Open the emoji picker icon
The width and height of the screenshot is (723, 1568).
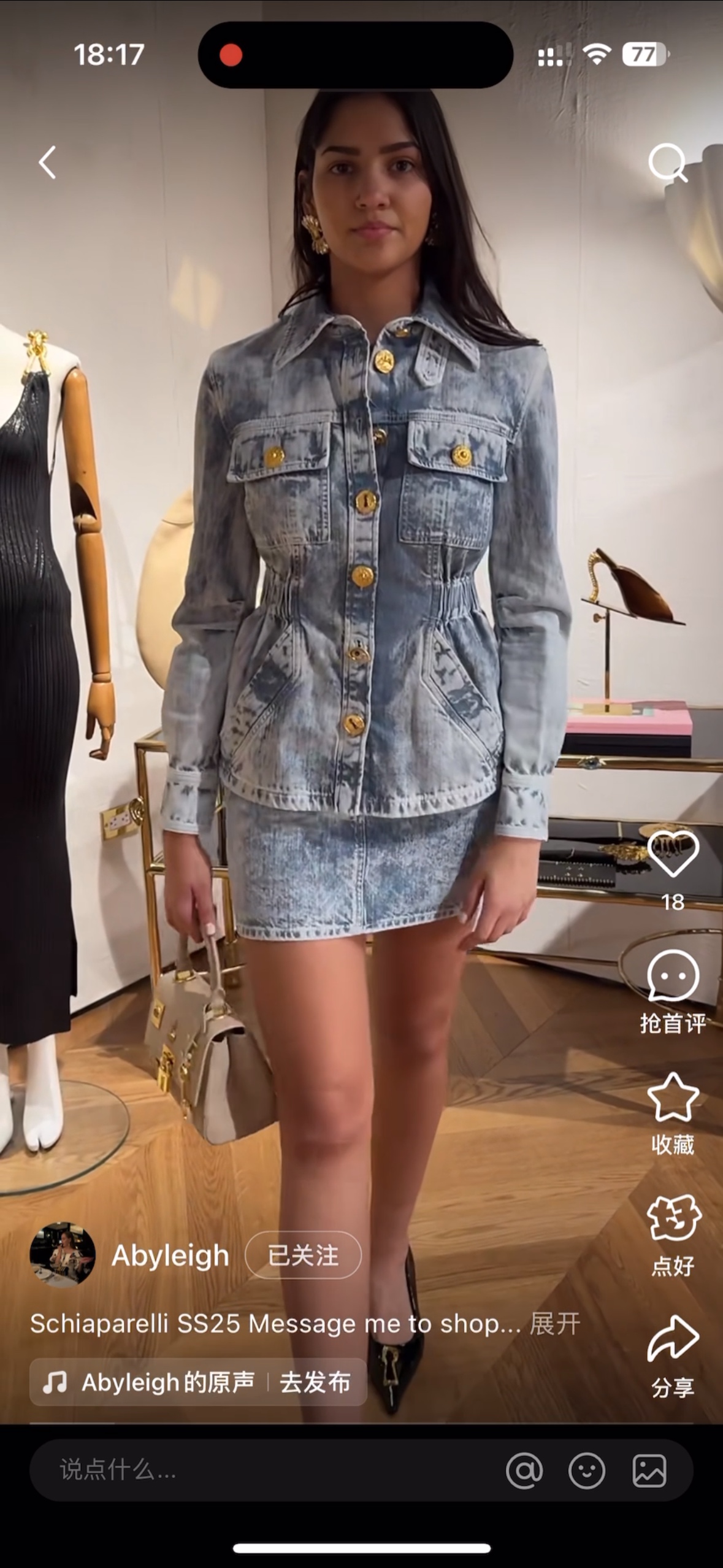click(x=587, y=1470)
